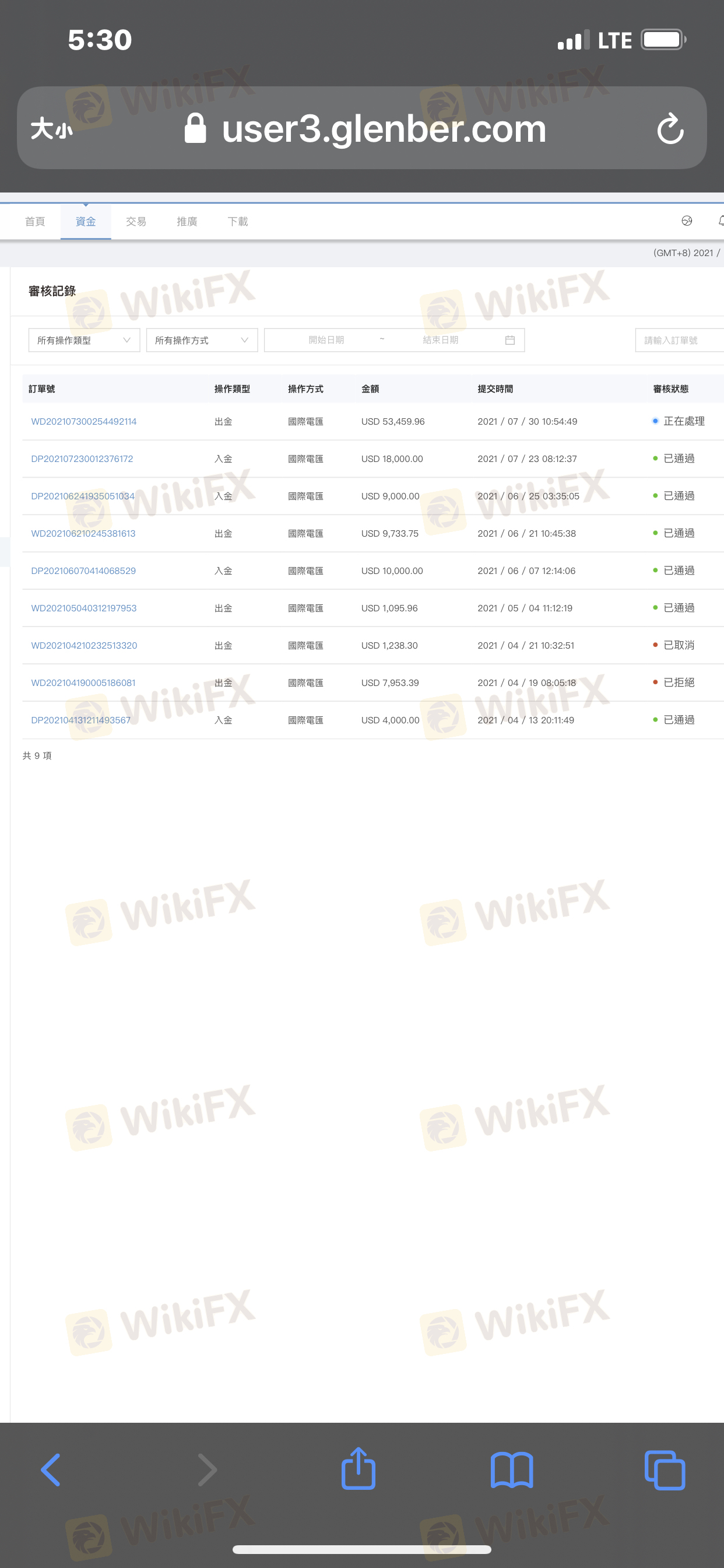Open the 推廣 tab

pyautogui.click(x=187, y=222)
